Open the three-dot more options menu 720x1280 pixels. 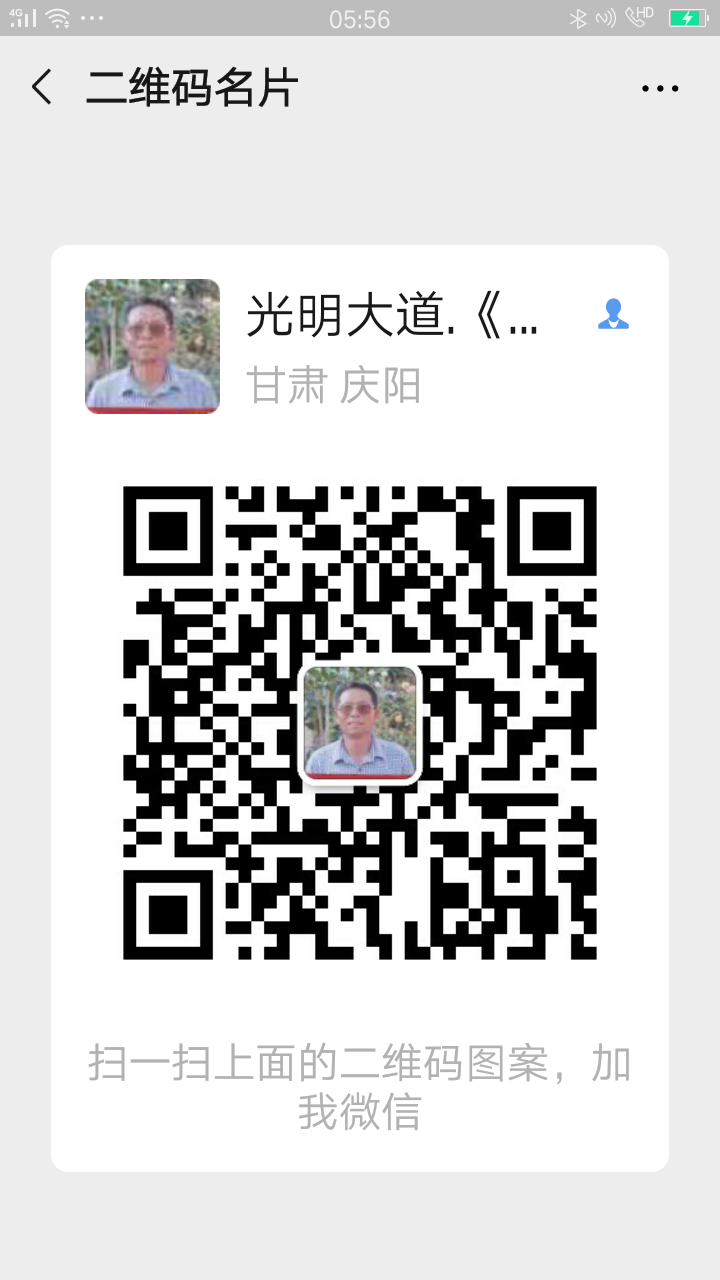[x=660, y=89]
